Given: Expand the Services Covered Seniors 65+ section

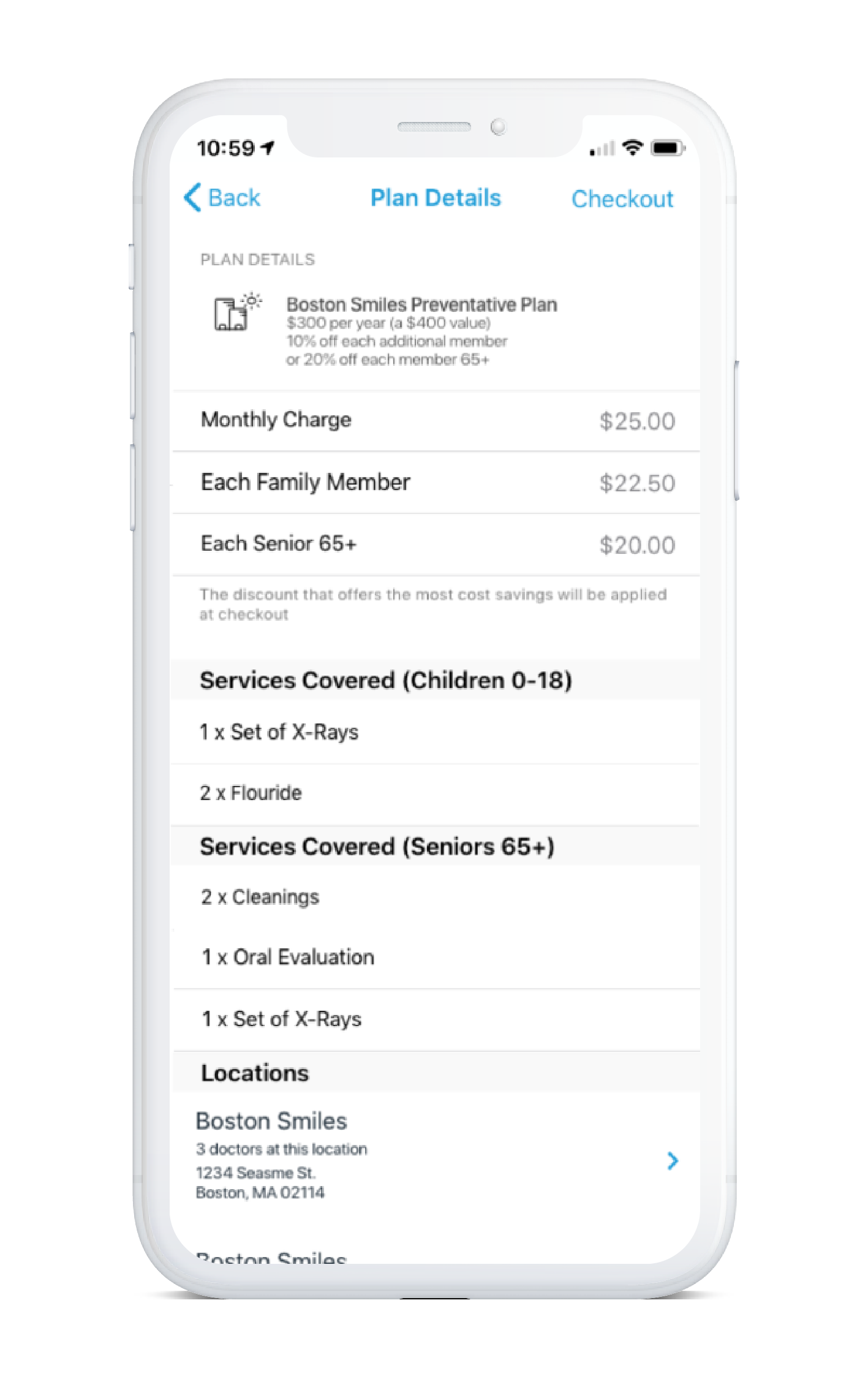Looking at the screenshot, I should pyautogui.click(x=435, y=847).
